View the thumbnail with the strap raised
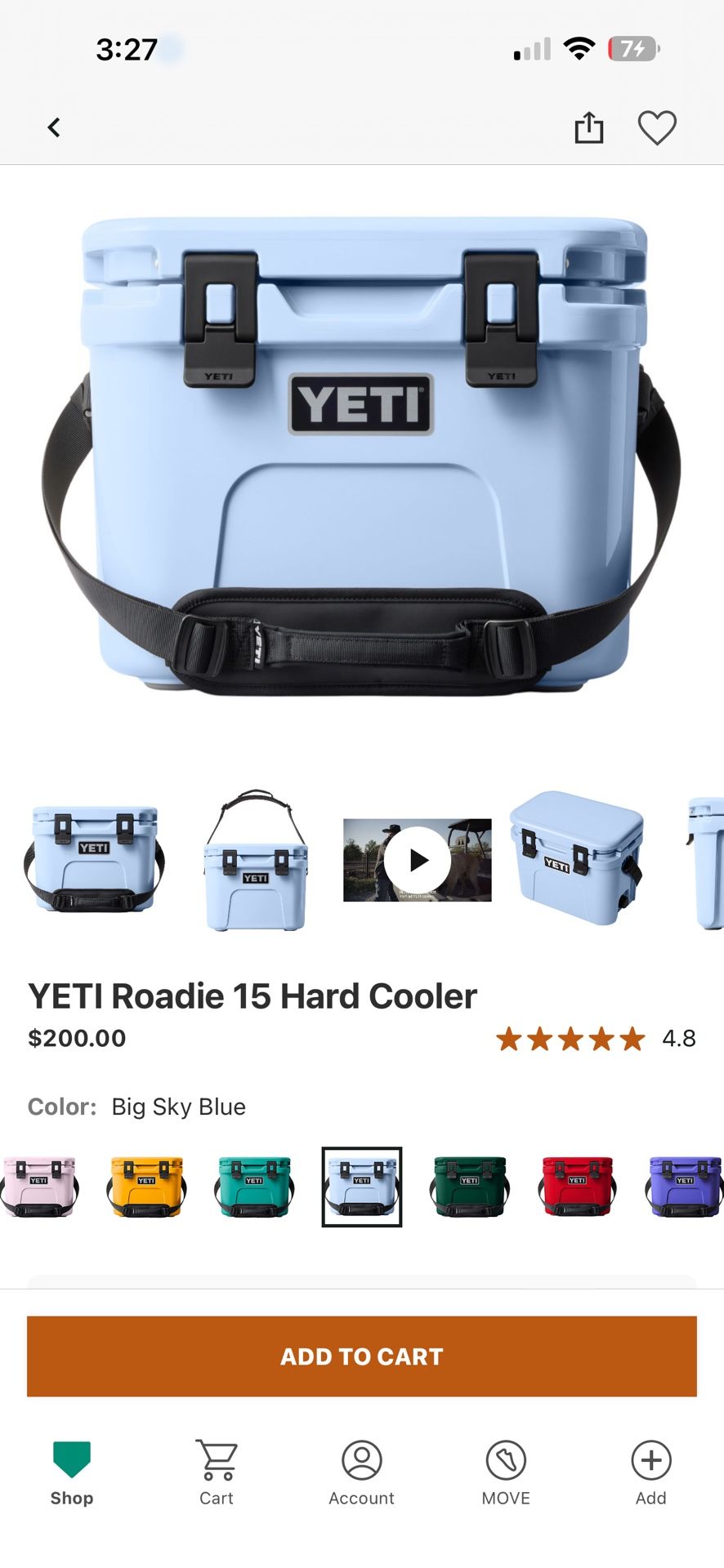The image size is (724, 1568). coord(256,860)
